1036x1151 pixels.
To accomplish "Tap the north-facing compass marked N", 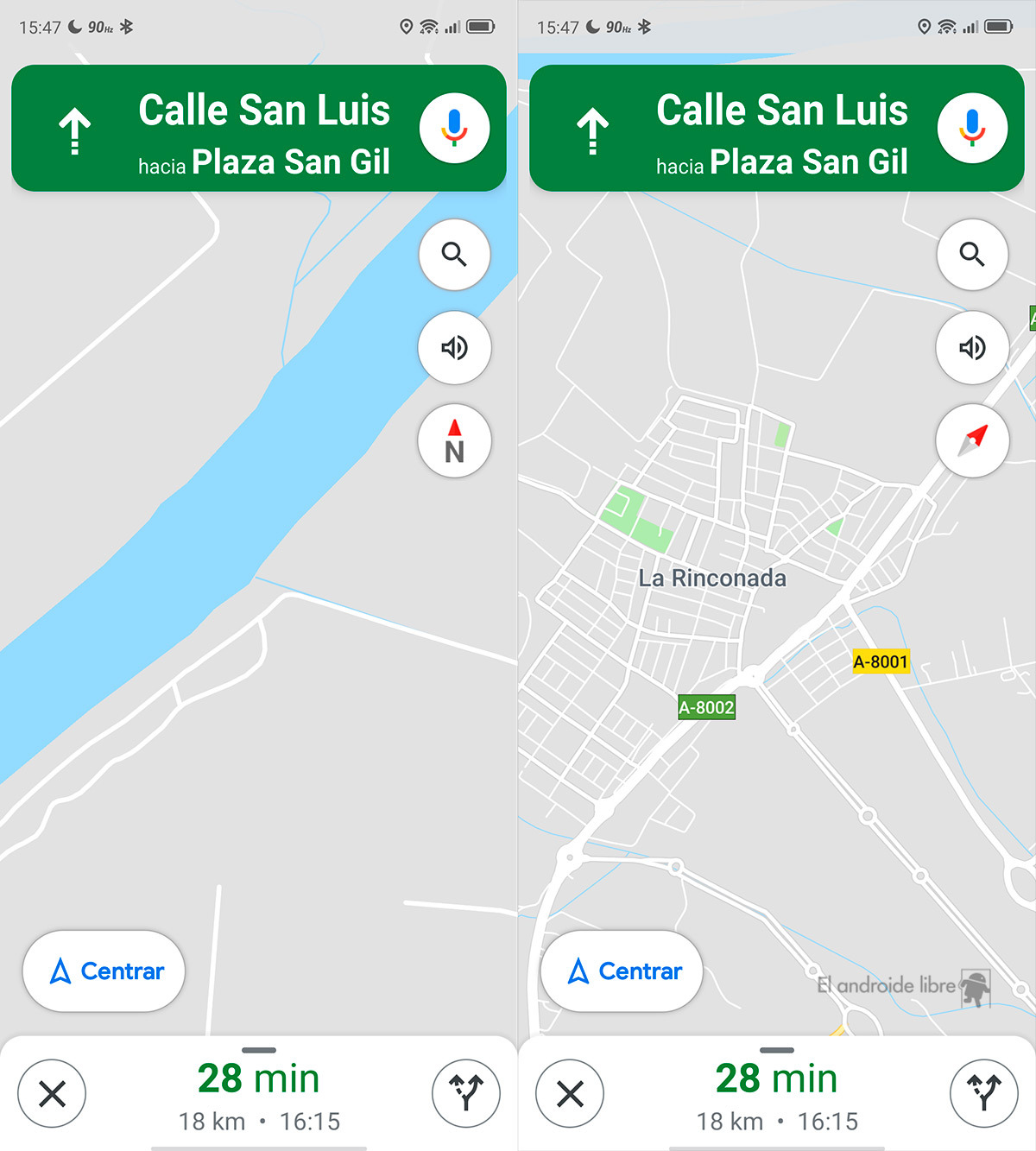I will 454,441.
